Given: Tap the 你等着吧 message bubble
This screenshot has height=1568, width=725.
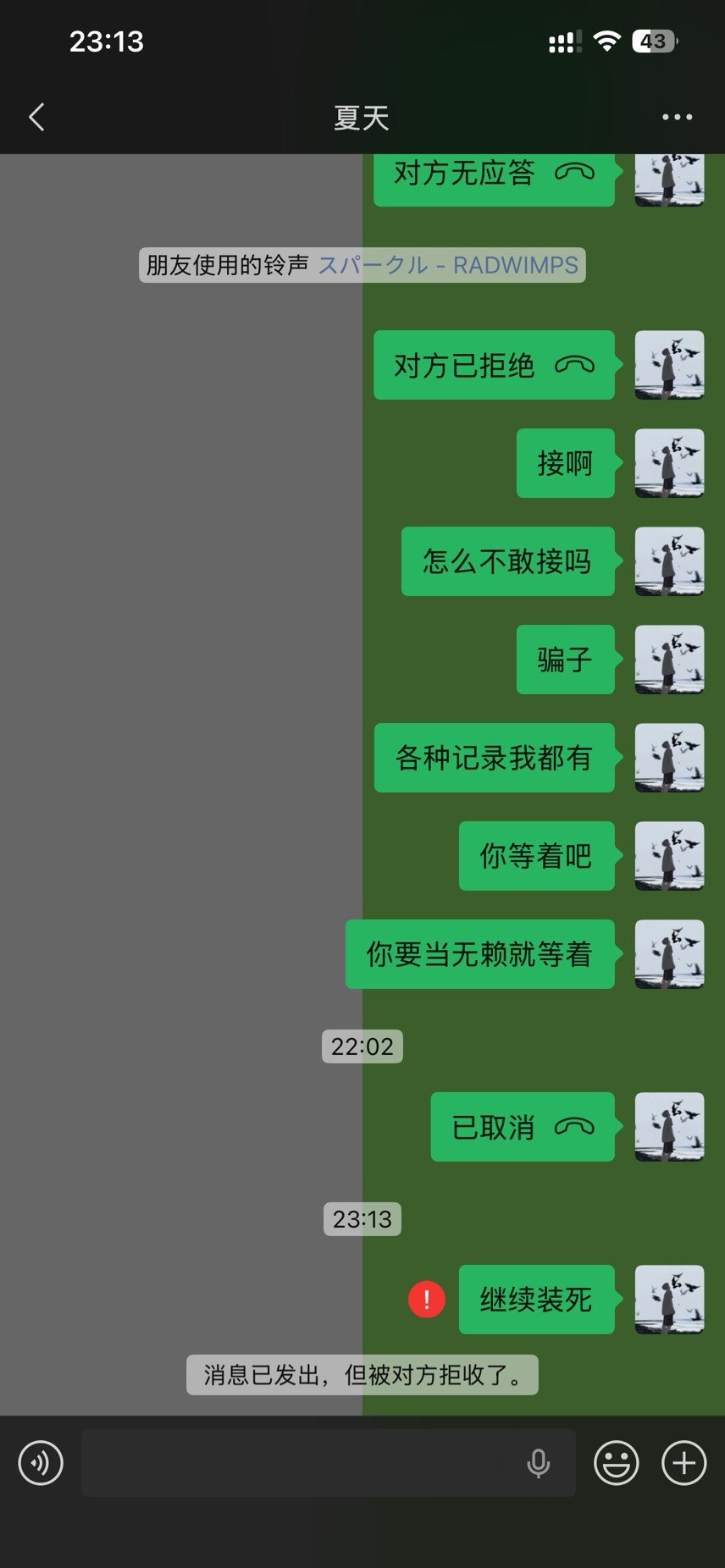Looking at the screenshot, I should 536,857.
